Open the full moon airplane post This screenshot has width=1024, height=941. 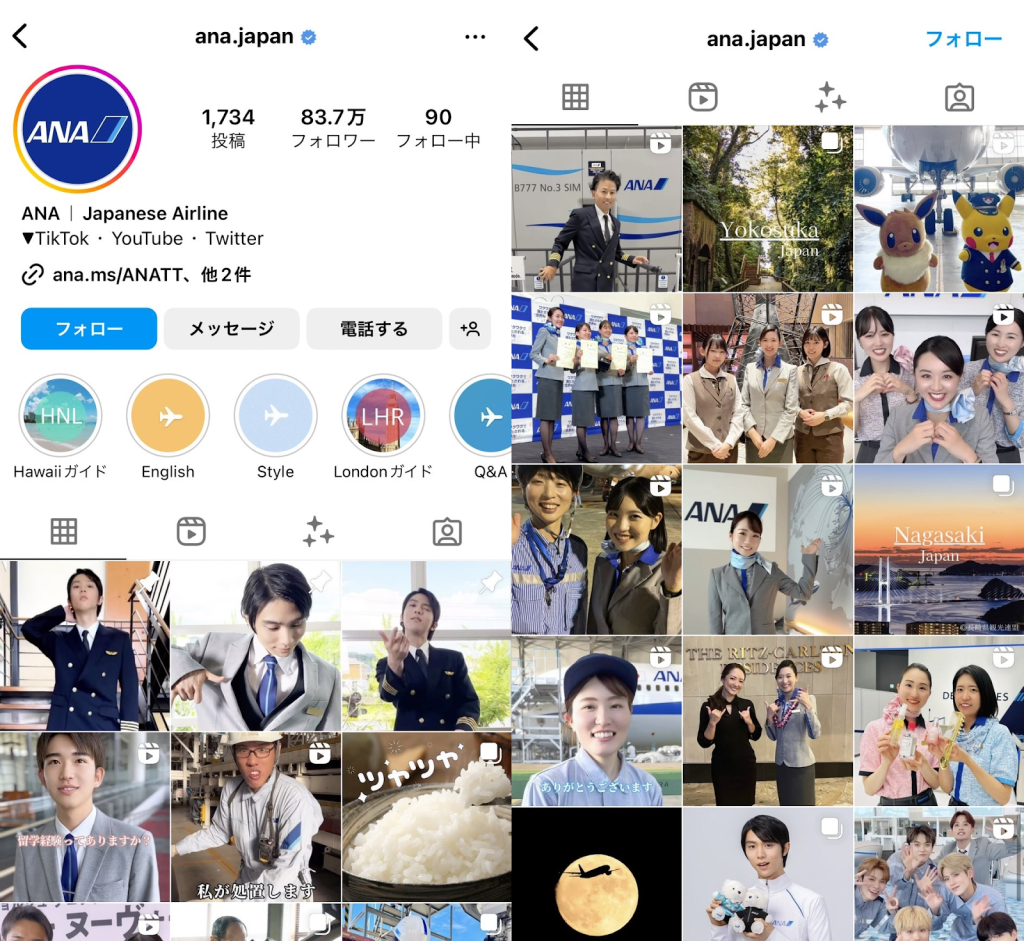tap(597, 875)
